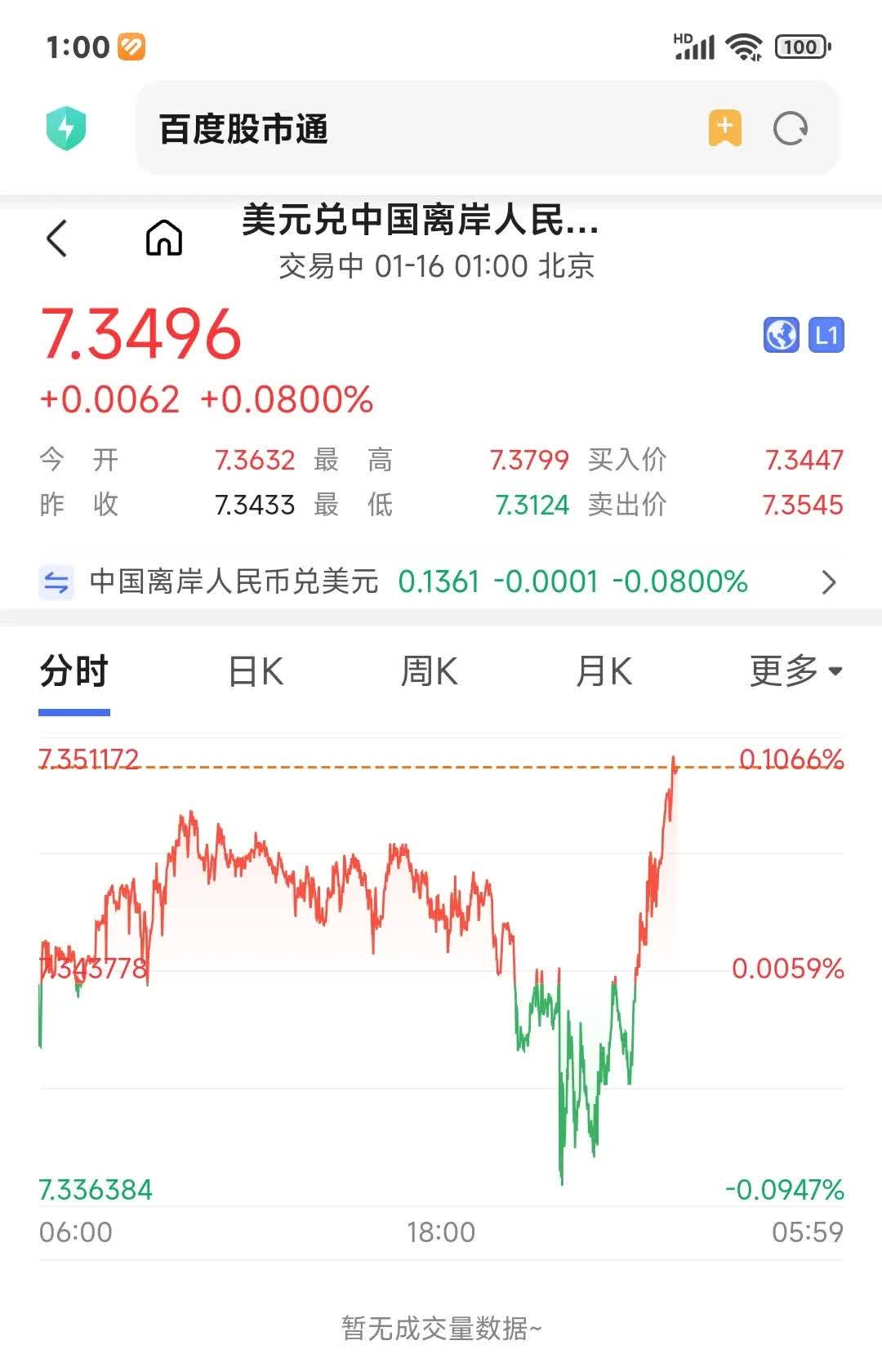This screenshot has height=1372, width=882.
Task: Tap the current price 7.3496
Action: (x=139, y=335)
